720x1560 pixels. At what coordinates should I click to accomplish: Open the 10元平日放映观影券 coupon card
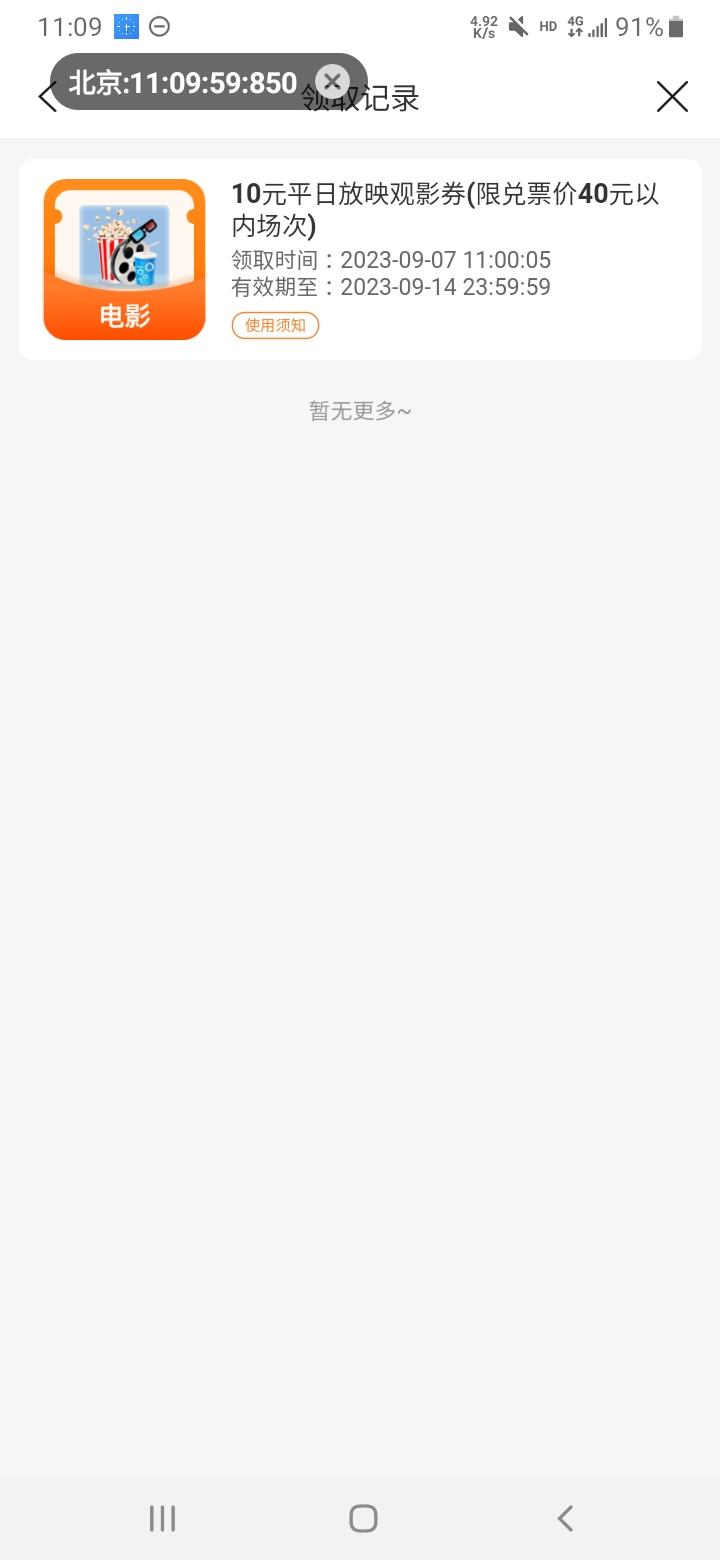(x=360, y=259)
